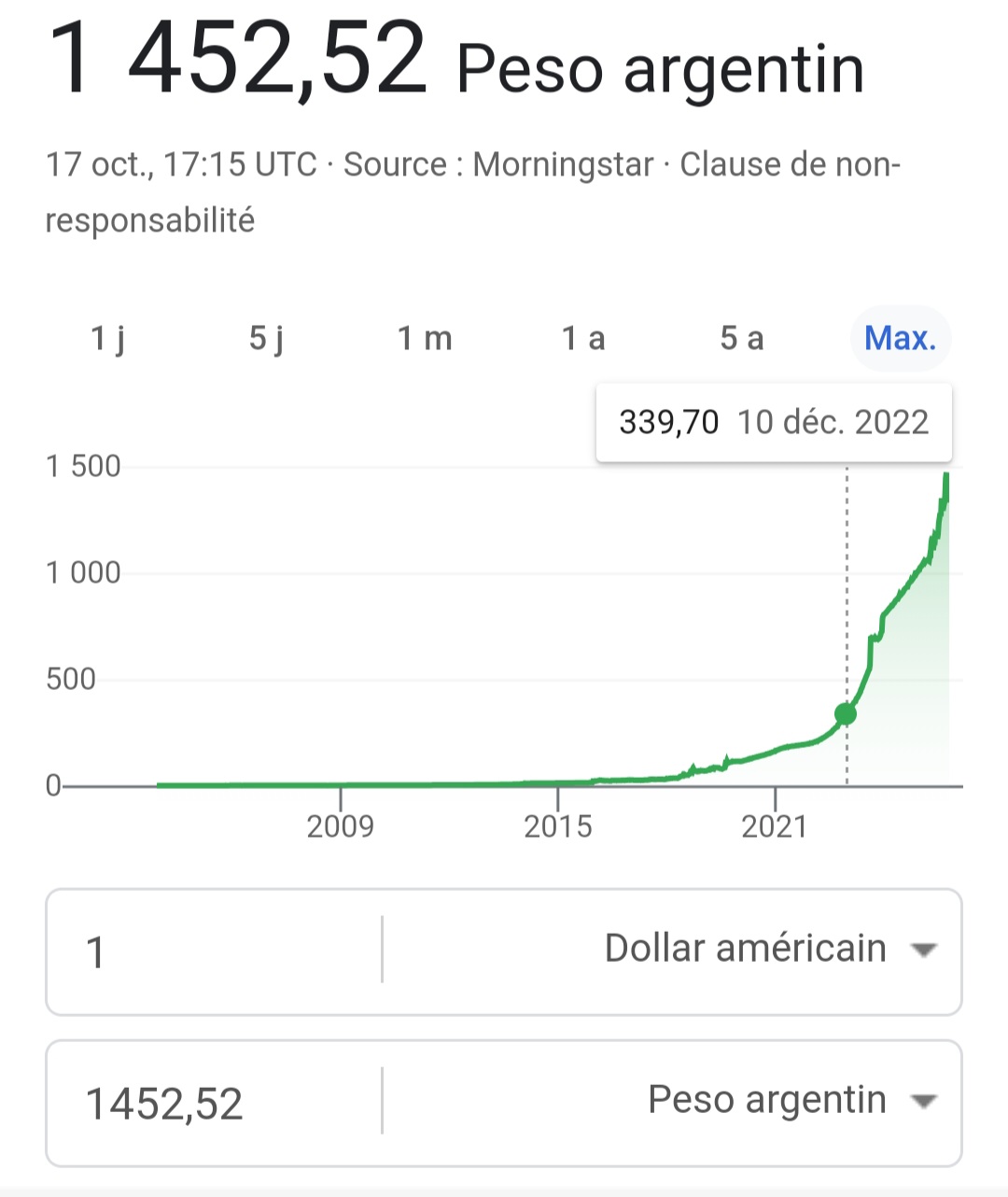Edit the Dollar américain amount field

click(x=215, y=952)
